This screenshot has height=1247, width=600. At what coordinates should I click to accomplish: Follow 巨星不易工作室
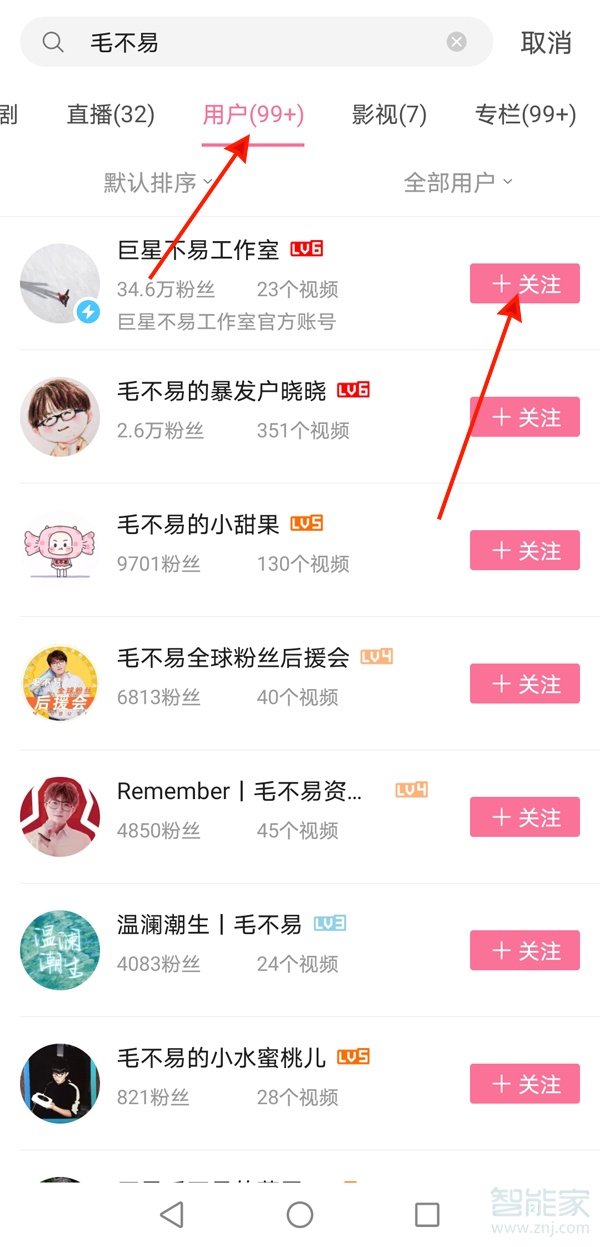pos(525,284)
